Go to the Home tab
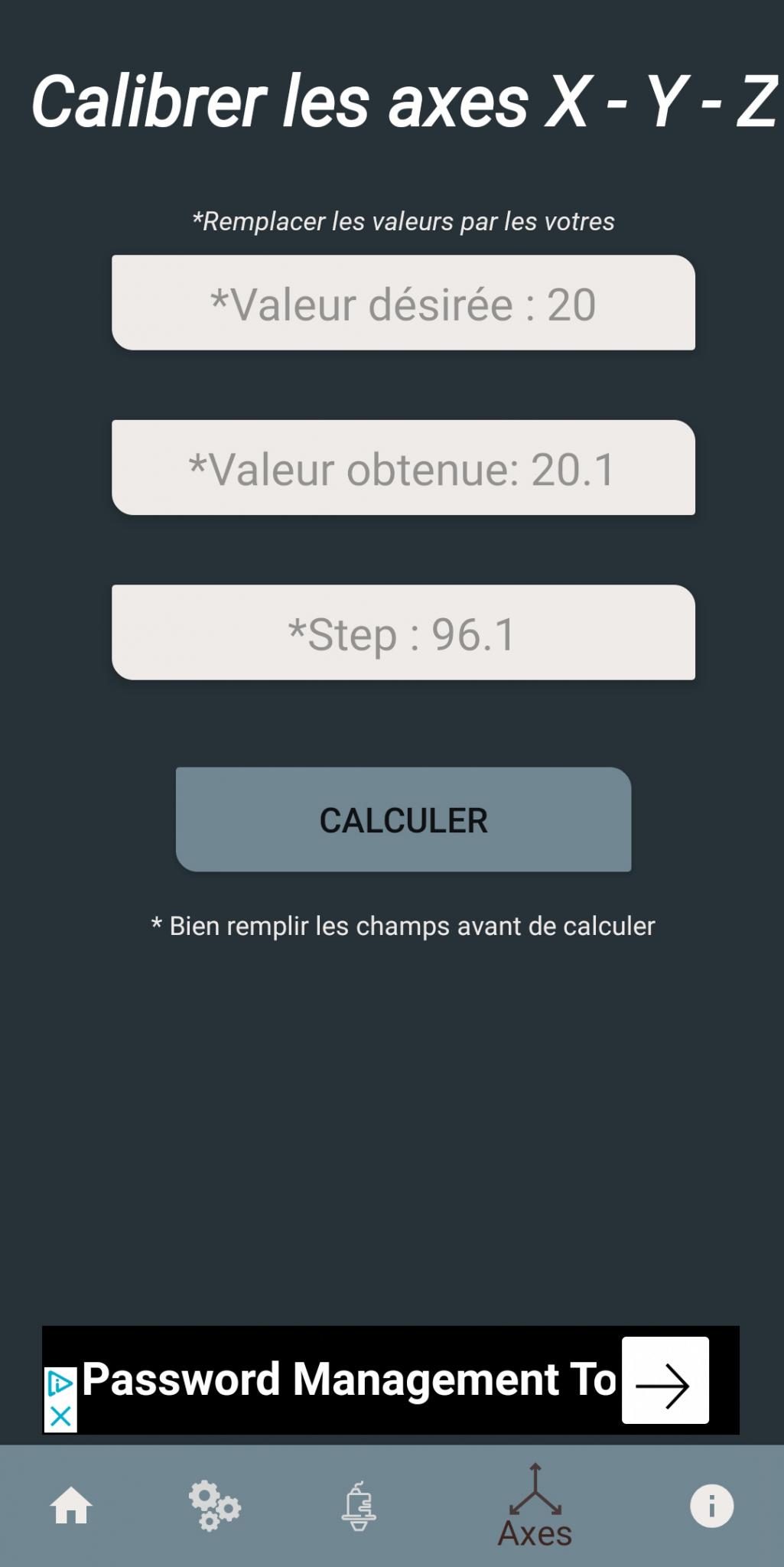Screen dimensions: 784x1567 pyautogui.click(x=71, y=1506)
